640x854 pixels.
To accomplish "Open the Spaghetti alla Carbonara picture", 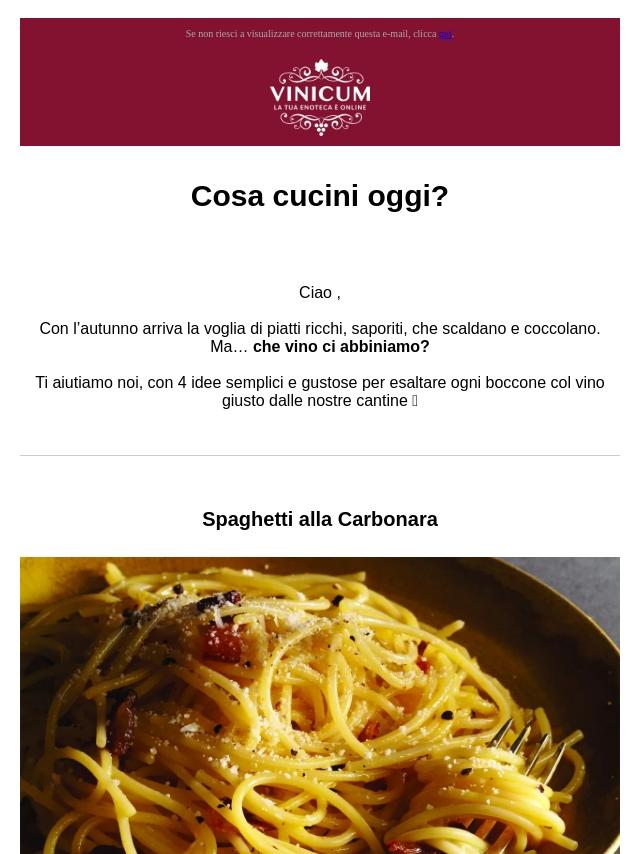I will click(320, 704).
